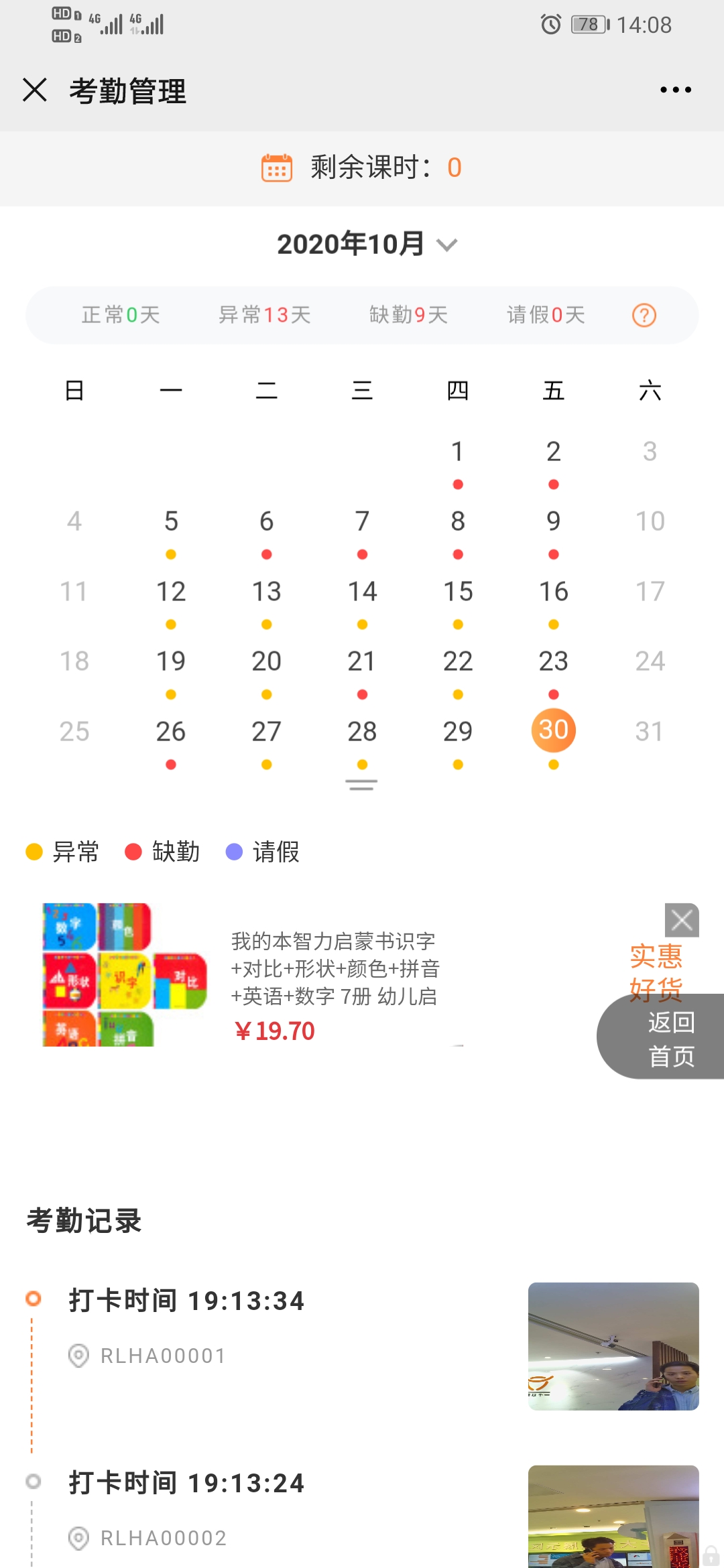The image size is (724, 1568).
Task: Collapse the calendar using the handle bar
Action: point(361,785)
